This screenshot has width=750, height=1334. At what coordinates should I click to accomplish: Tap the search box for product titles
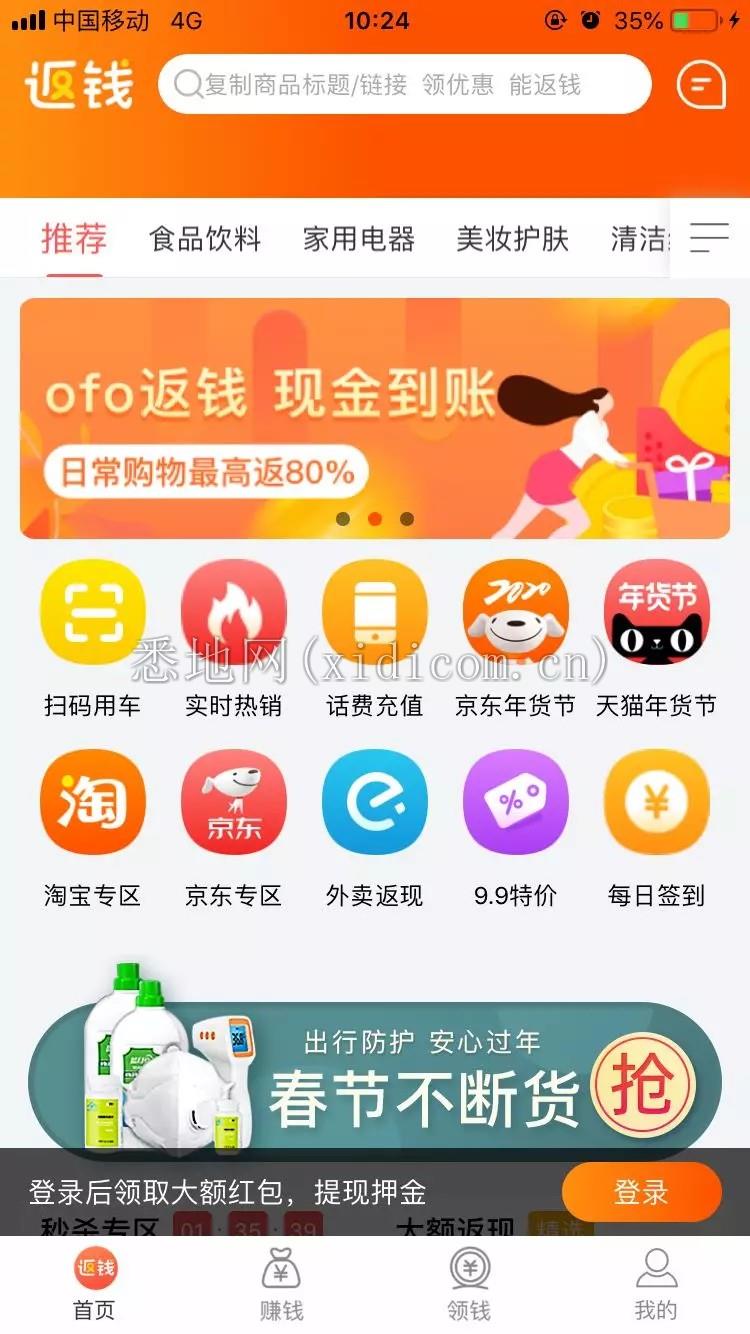point(404,85)
